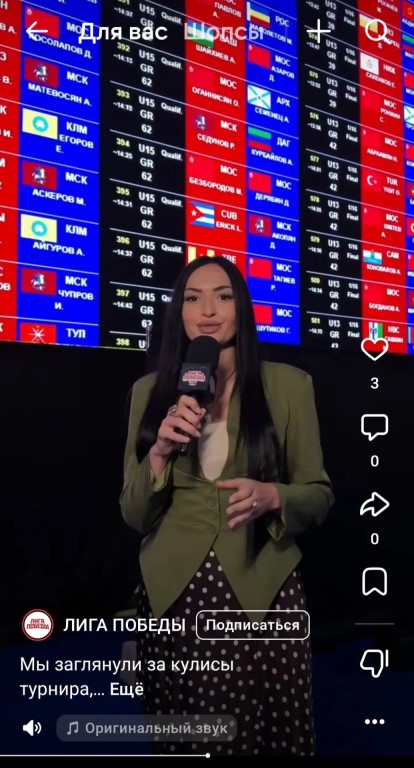This screenshot has height=768, width=414.
Task: Switch to the Шопсы tab
Action: tap(224, 32)
